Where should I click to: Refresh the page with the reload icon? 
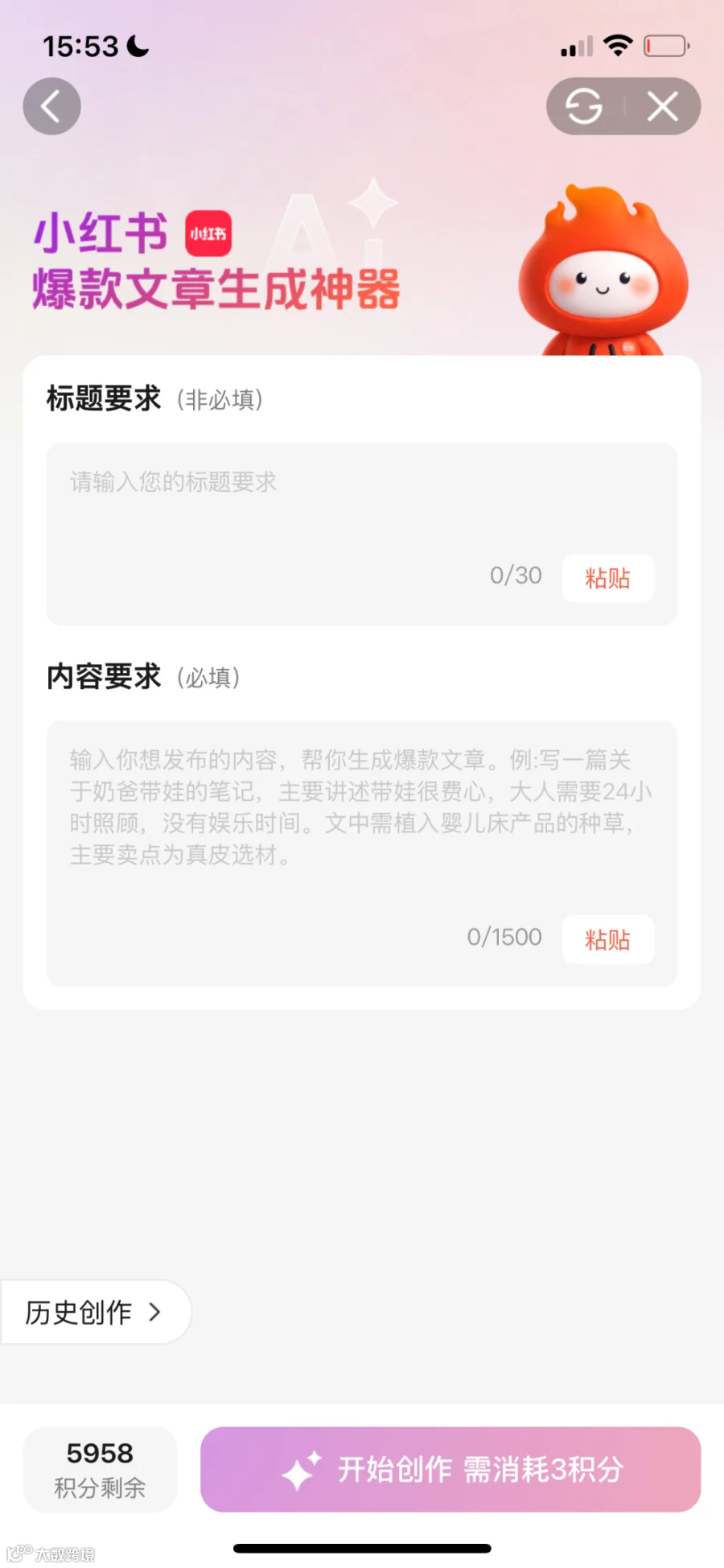[x=584, y=106]
